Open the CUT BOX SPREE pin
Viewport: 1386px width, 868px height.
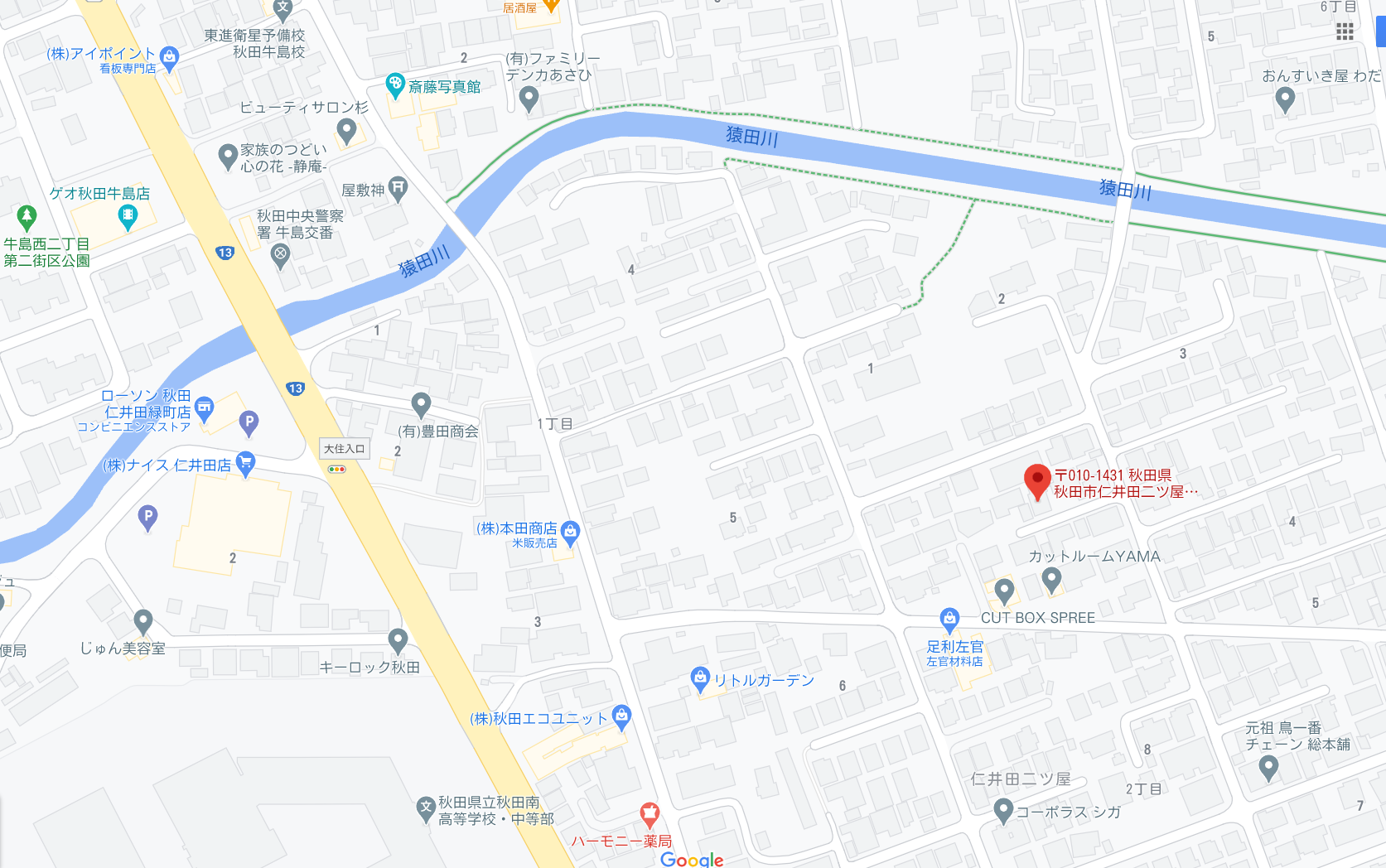point(1004,591)
